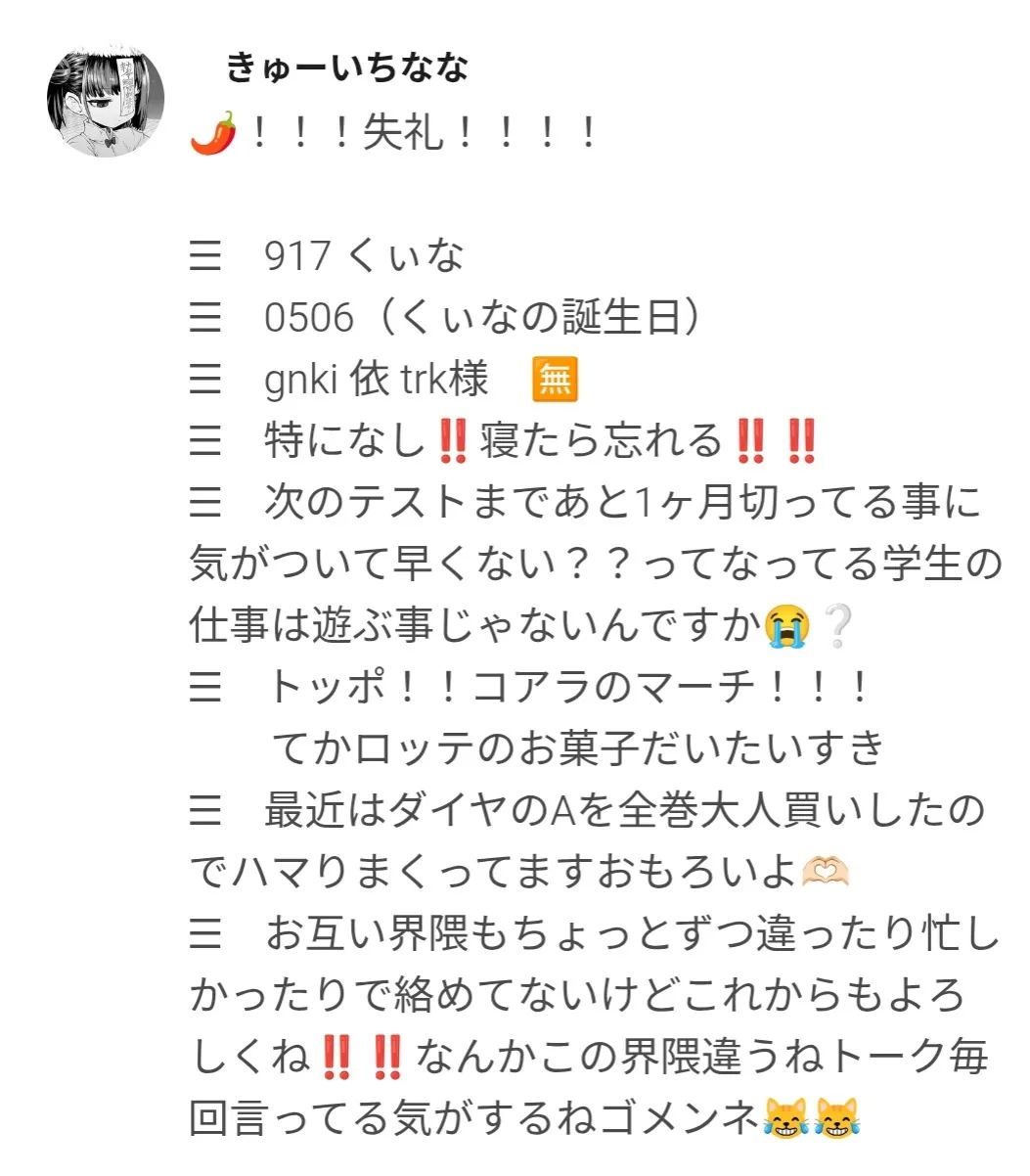Screen dimensions: 1030x1176
Task: Open きゅーいちなな's profile picture
Action: [105, 99]
